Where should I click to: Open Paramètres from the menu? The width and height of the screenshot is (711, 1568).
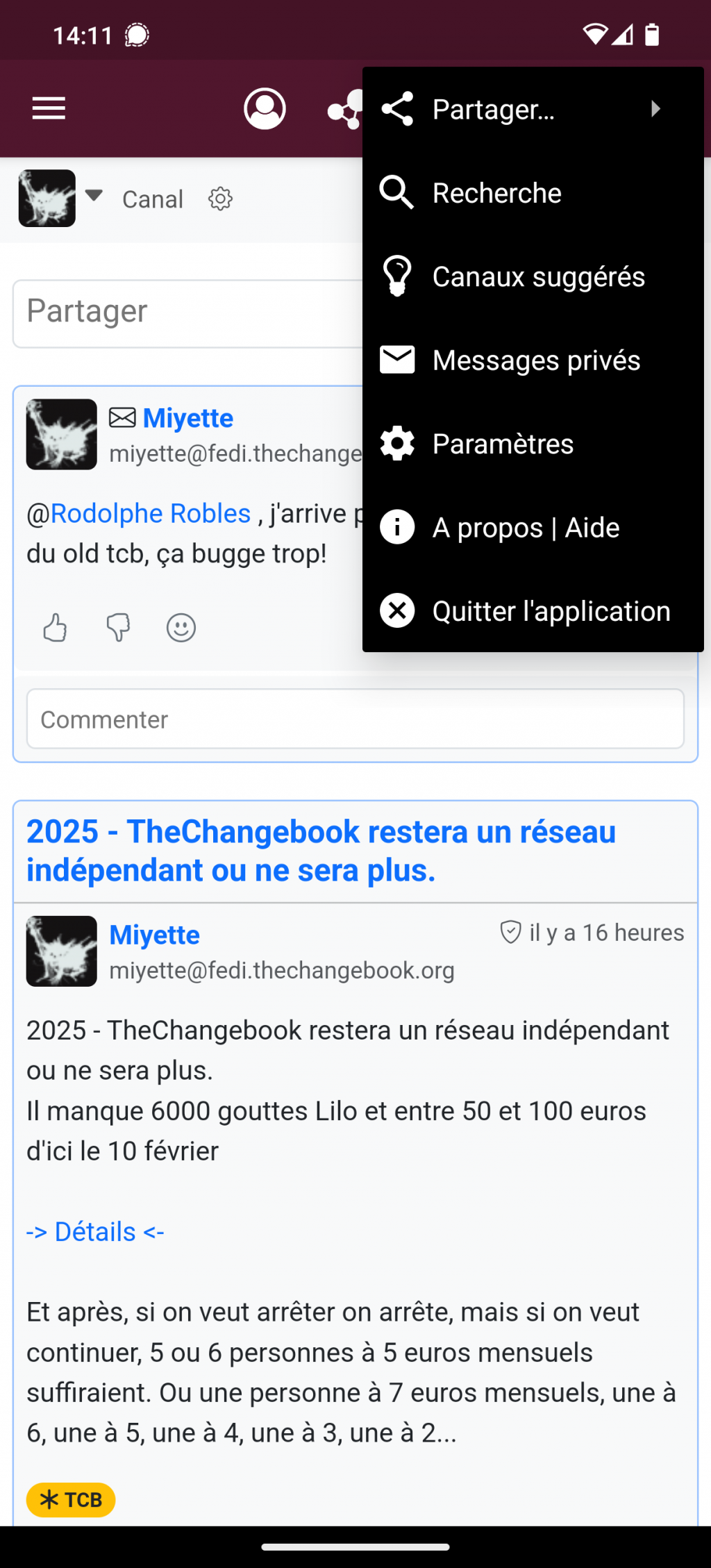[x=533, y=444]
